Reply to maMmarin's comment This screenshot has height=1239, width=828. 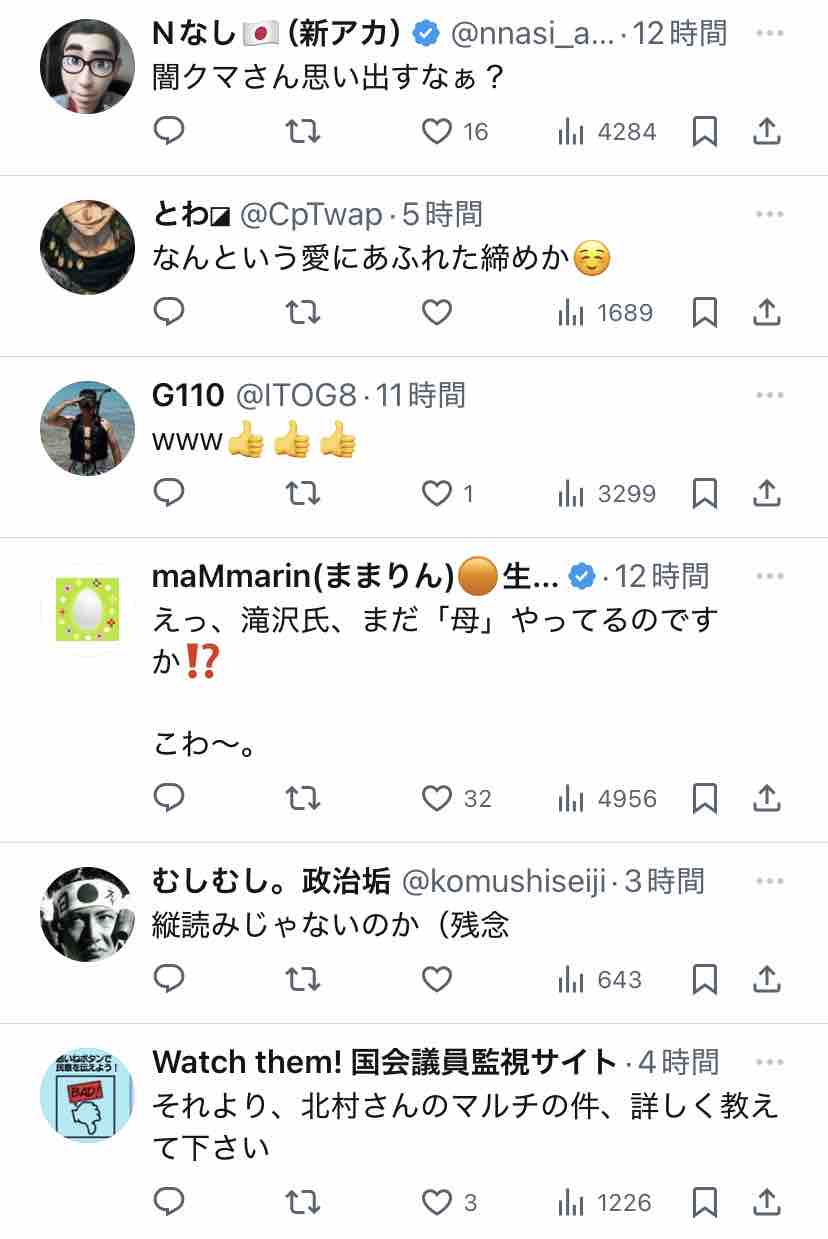click(169, 798)
